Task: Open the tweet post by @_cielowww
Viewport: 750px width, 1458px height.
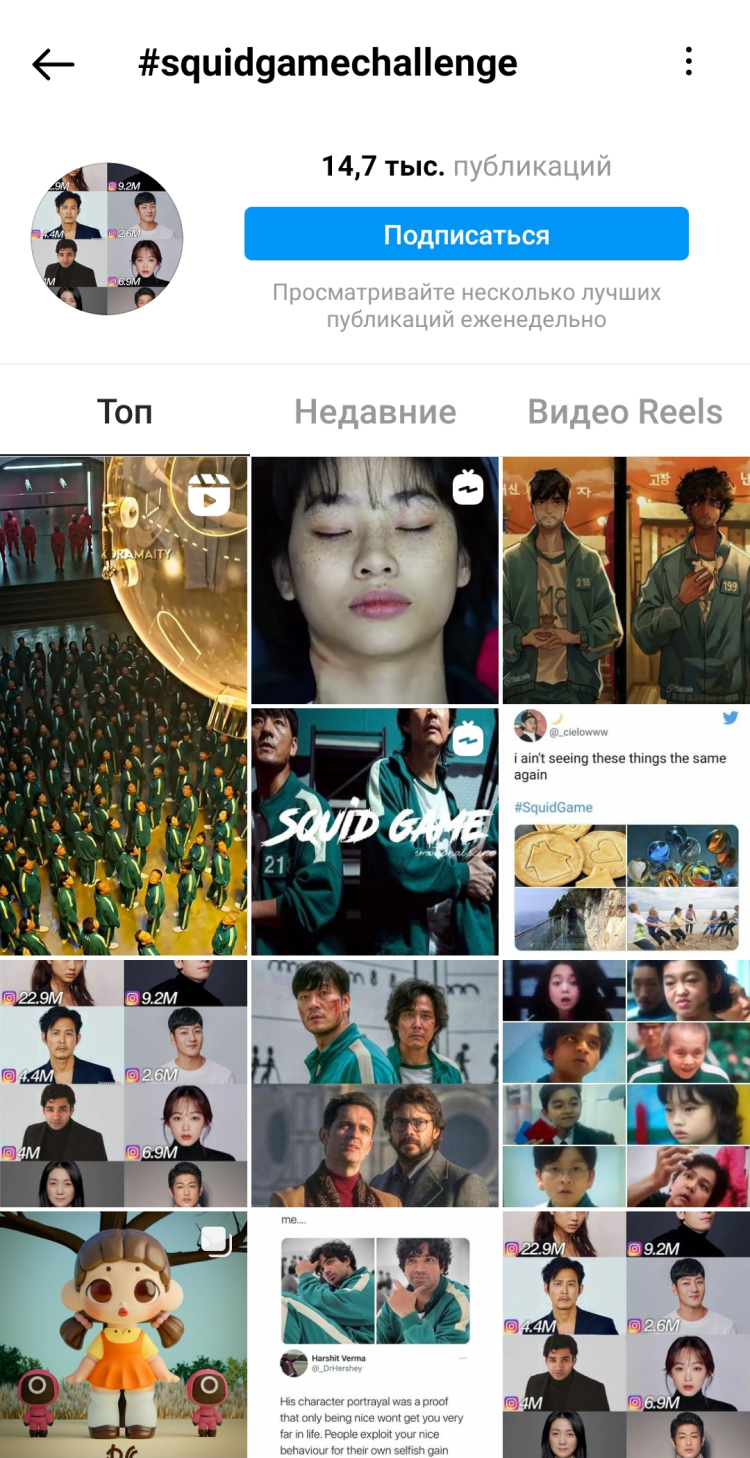Action: tap(626, 831)
